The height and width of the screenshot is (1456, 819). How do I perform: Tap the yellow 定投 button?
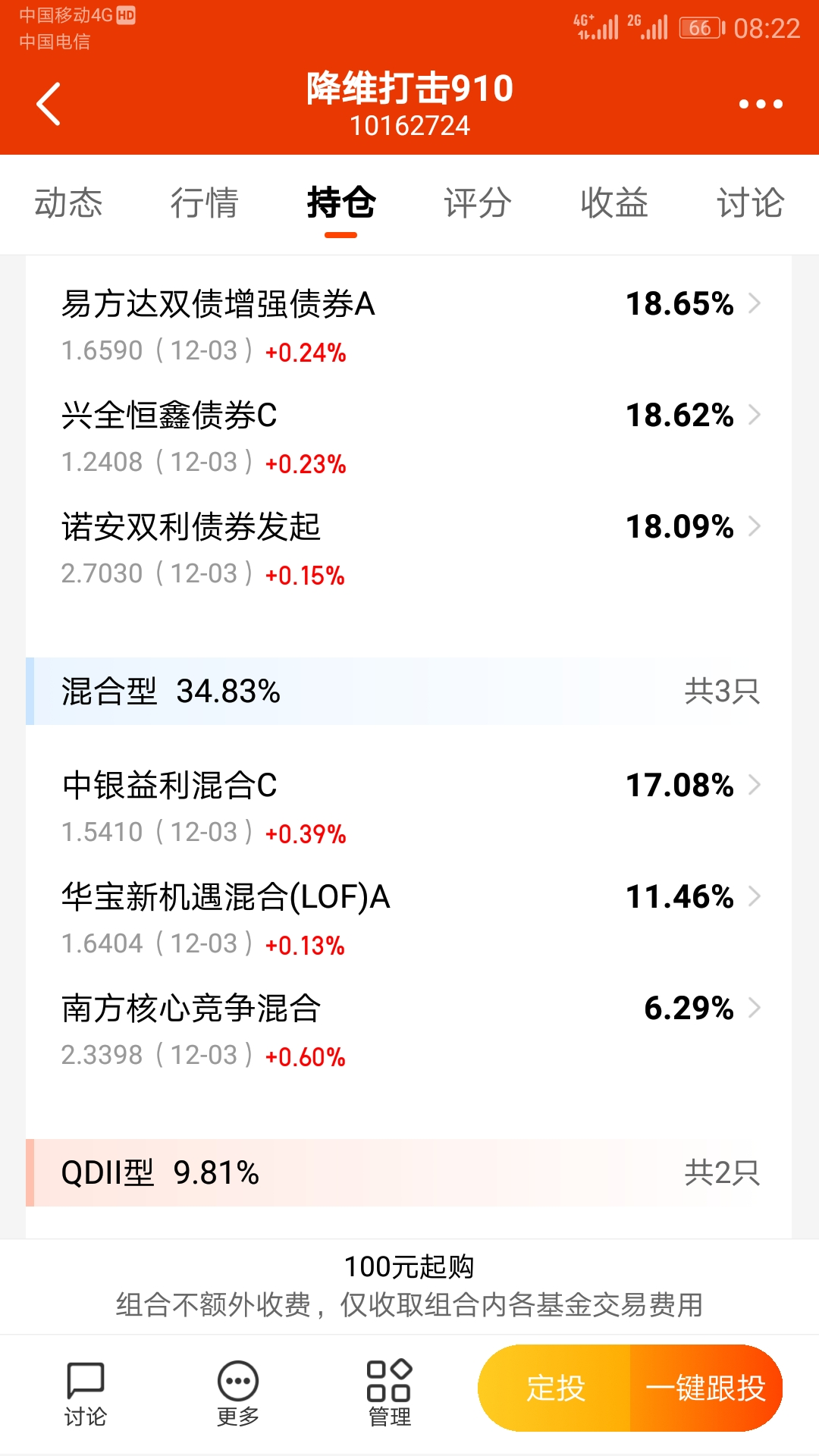(x=555, y=1389)
